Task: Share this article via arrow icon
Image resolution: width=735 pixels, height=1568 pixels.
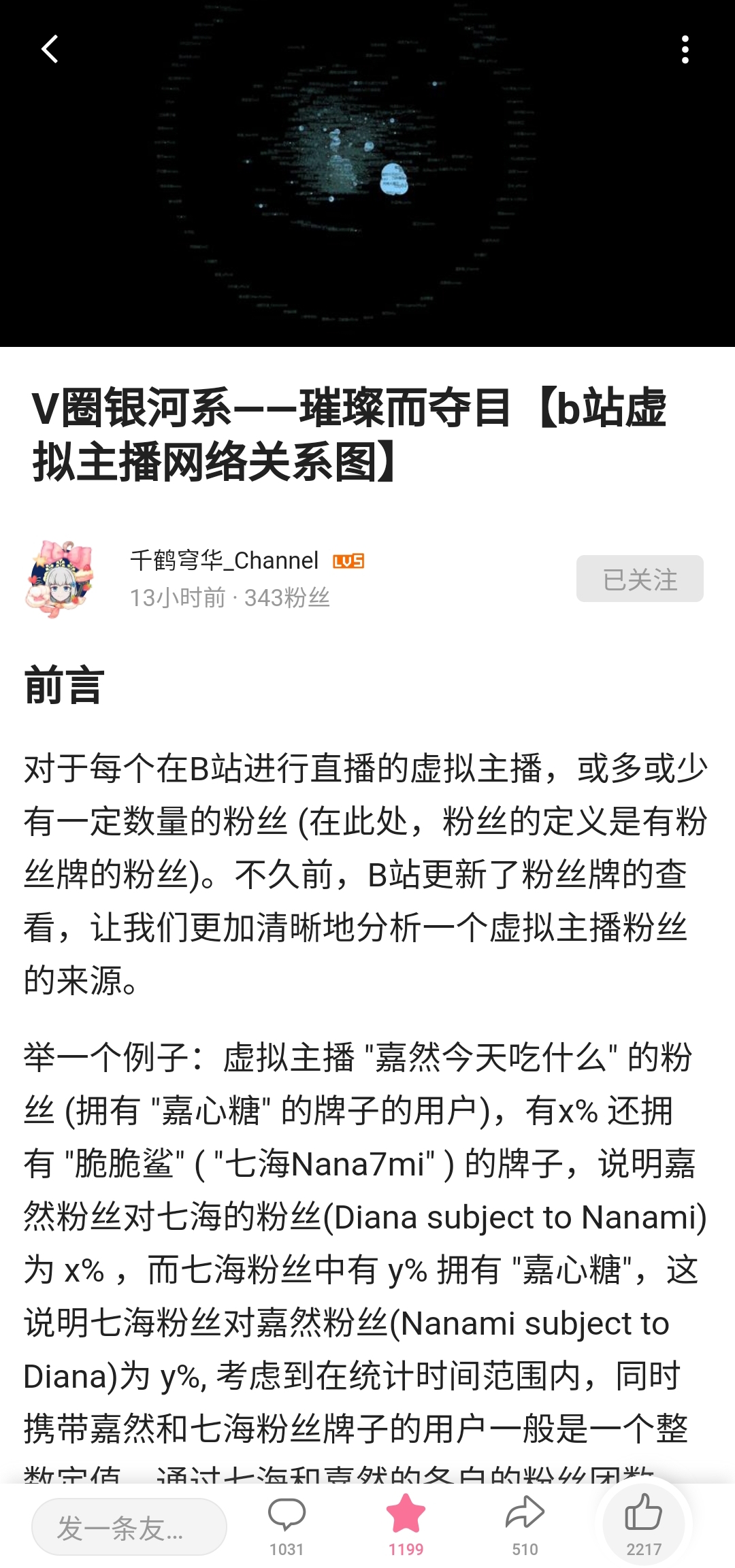Action: [x=525, y=1527]
